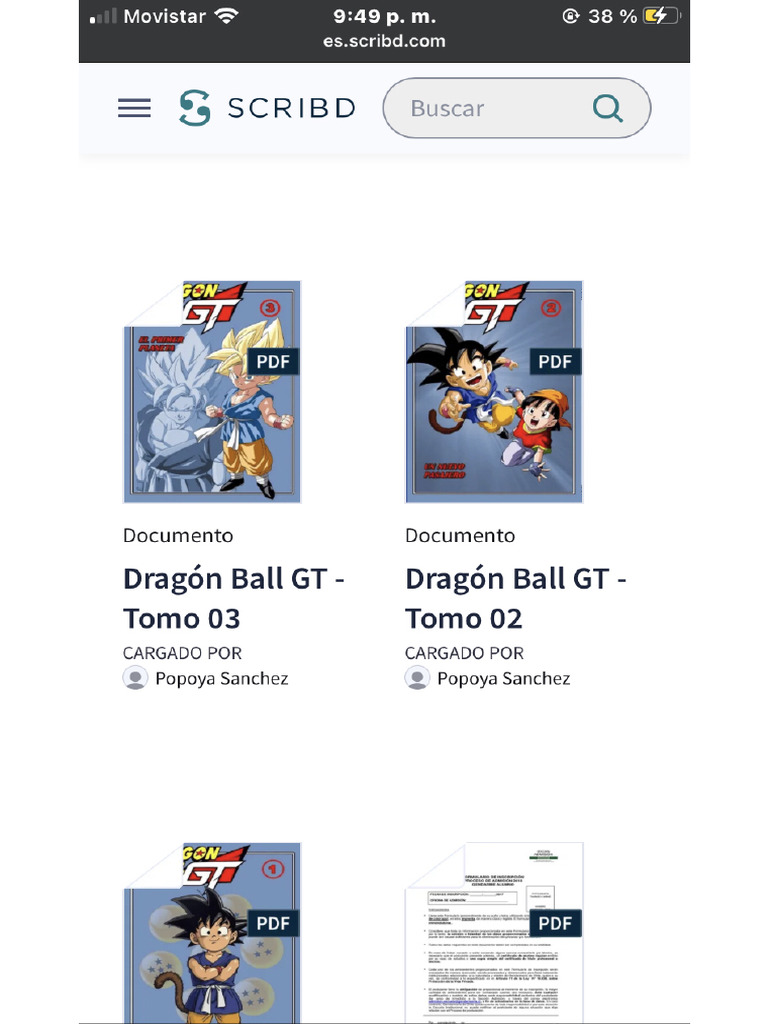
Task: Open the text form PDF document
Action: pos(494,933)
